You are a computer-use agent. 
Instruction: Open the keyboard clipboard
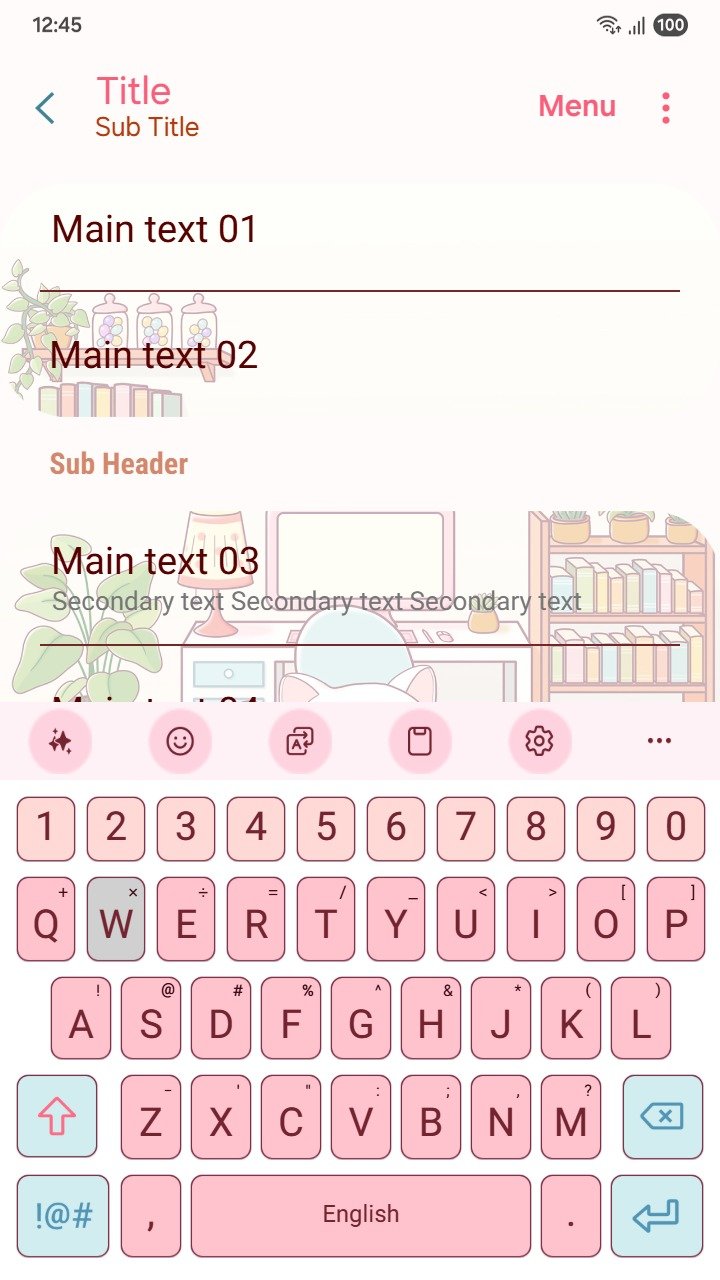[x=420, y=741]
